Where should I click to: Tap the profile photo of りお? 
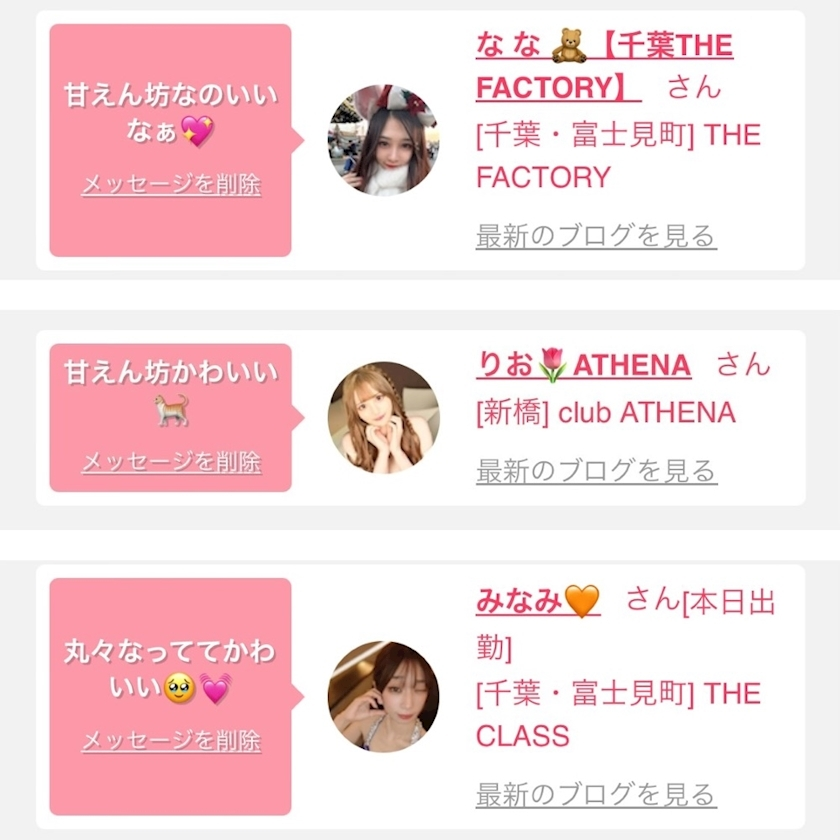(383, 417)
